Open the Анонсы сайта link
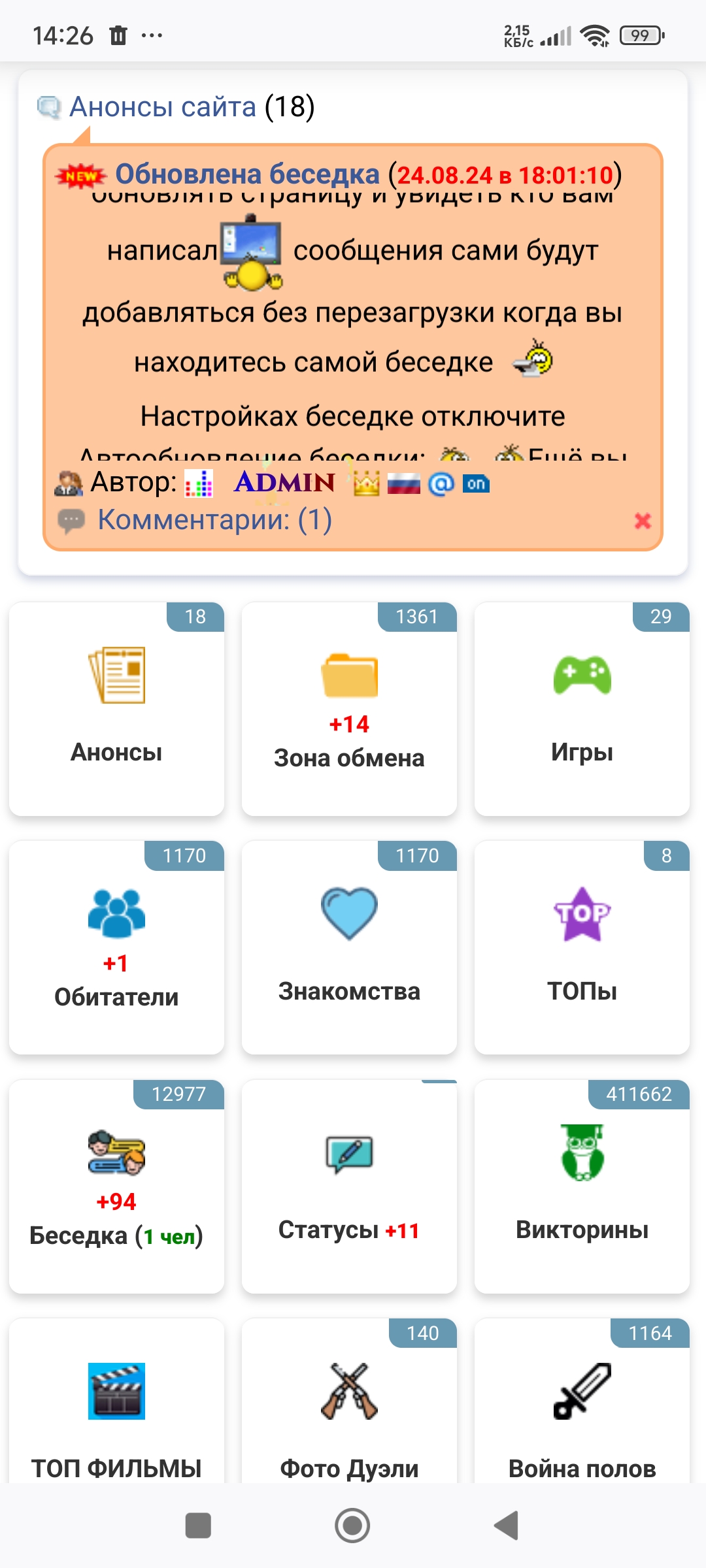The width and height of the screenshot is (706, 1568). (x=163, y=106)
